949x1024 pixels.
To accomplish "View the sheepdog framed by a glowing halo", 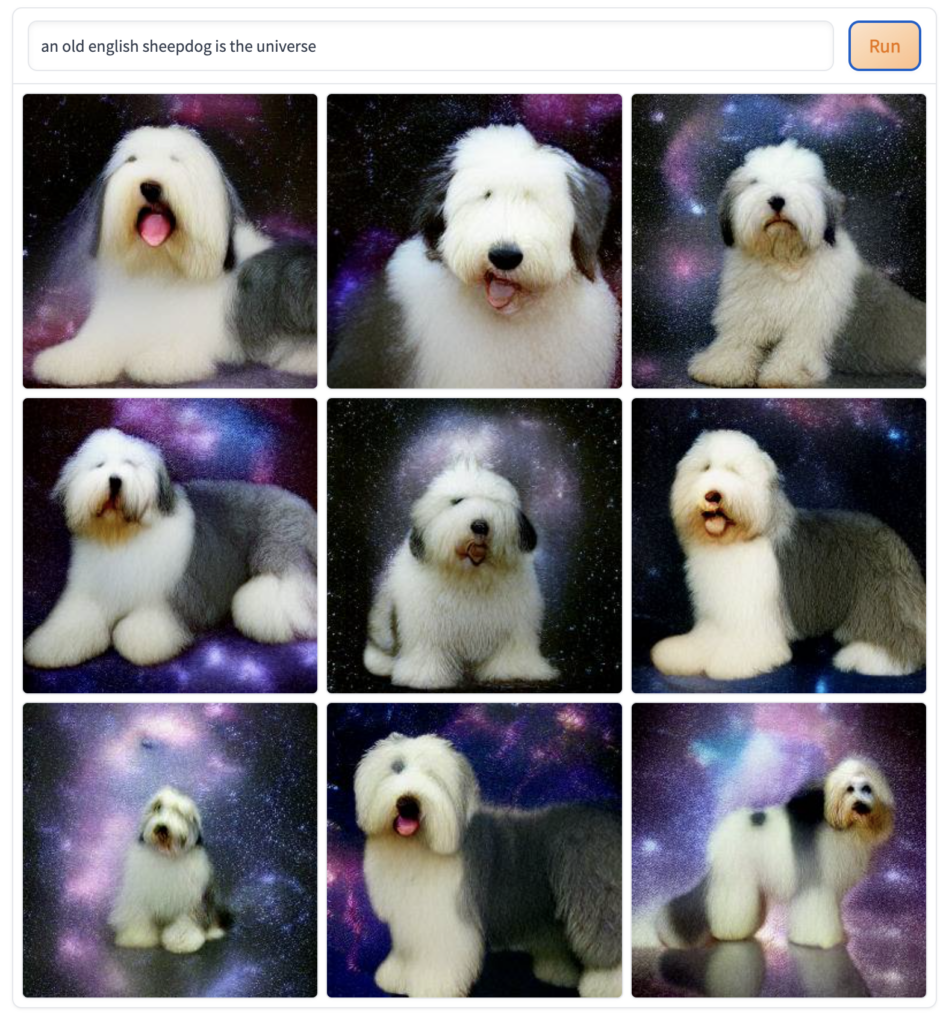I will point(474,545).
